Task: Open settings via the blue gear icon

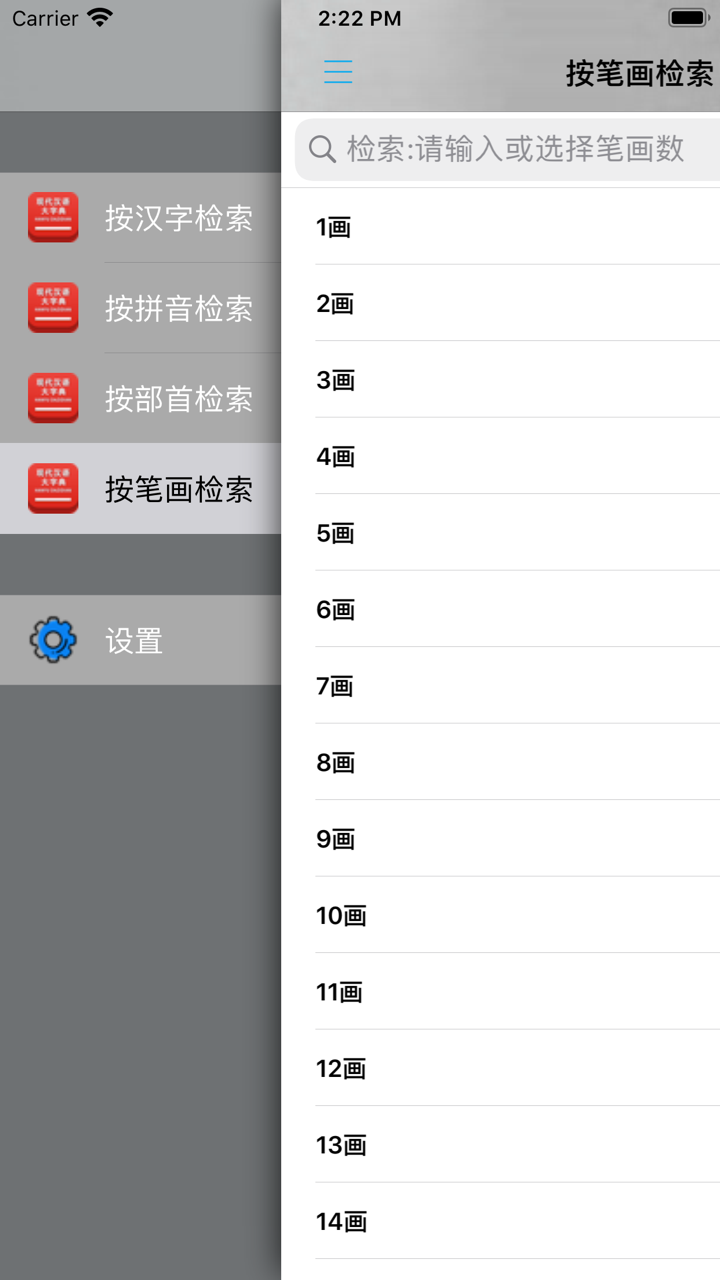Action: 53,640
